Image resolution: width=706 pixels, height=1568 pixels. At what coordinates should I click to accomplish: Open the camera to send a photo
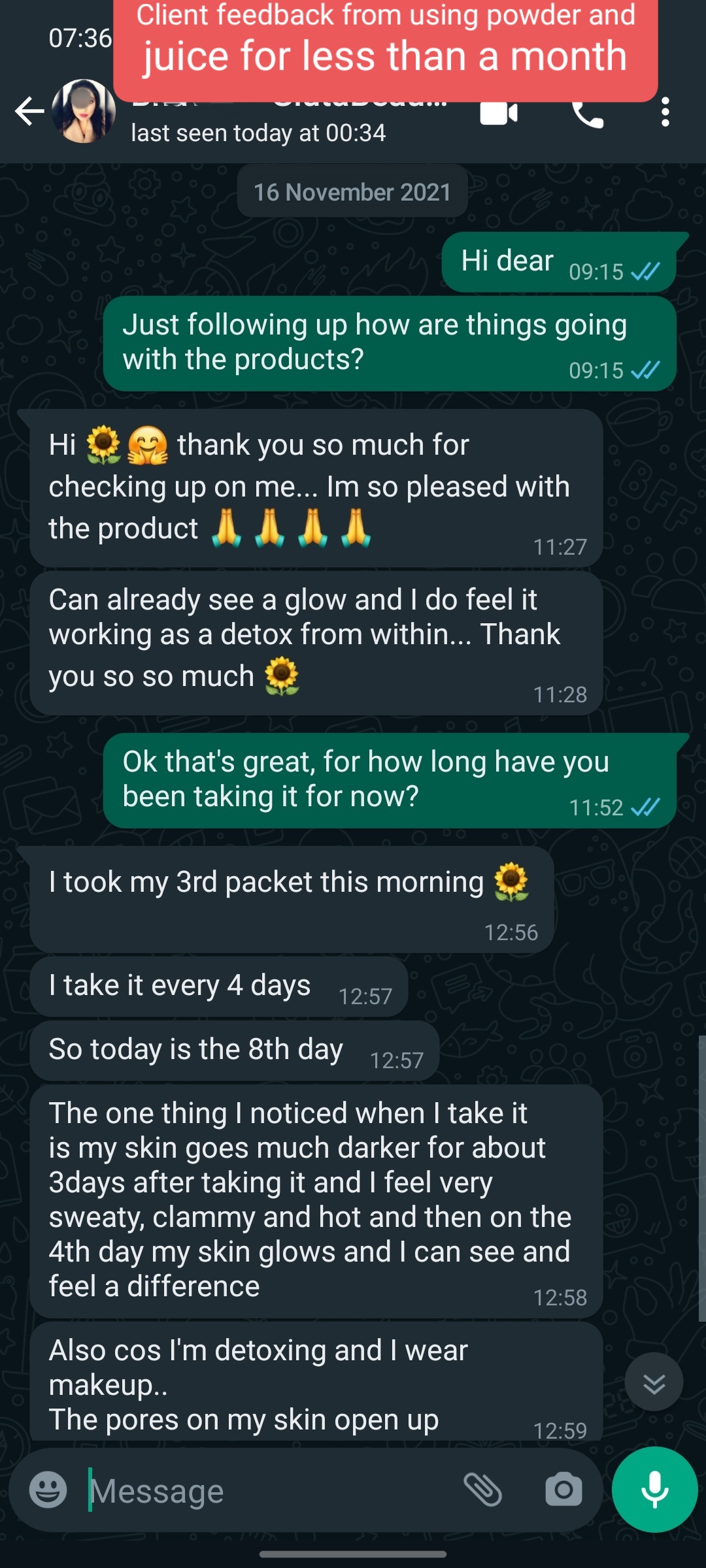[x=563, y=1490]
